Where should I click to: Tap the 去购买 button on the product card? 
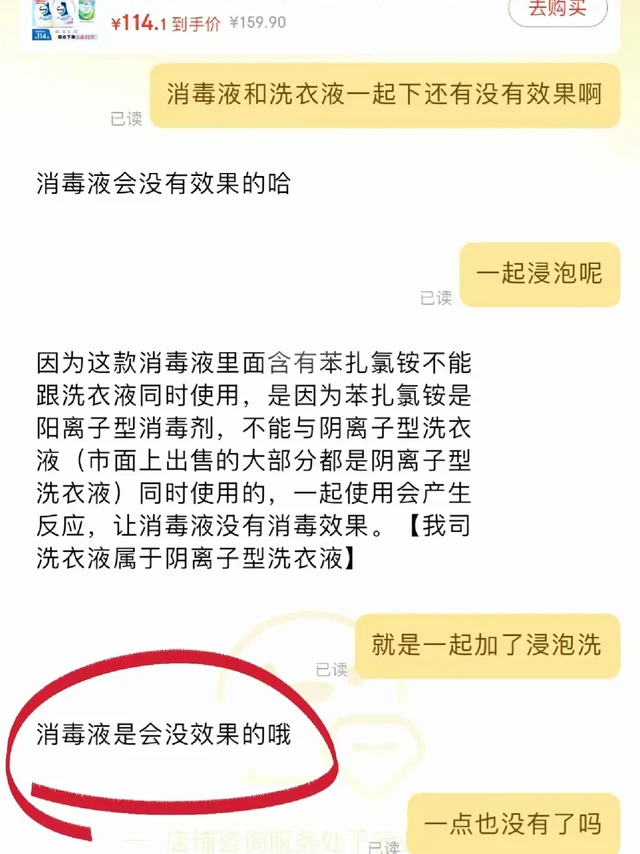557,10
